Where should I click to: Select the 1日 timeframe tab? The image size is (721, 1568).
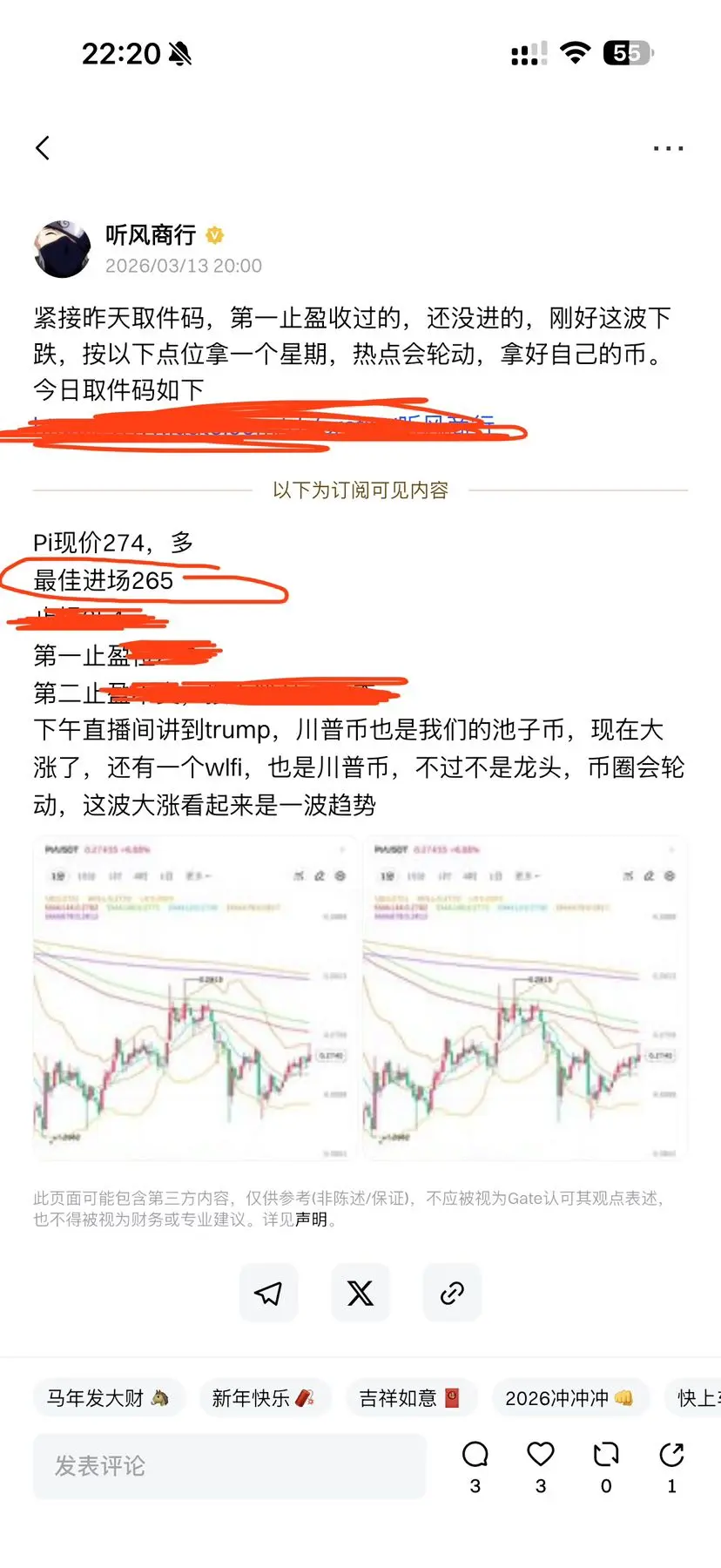coord(165,876)
